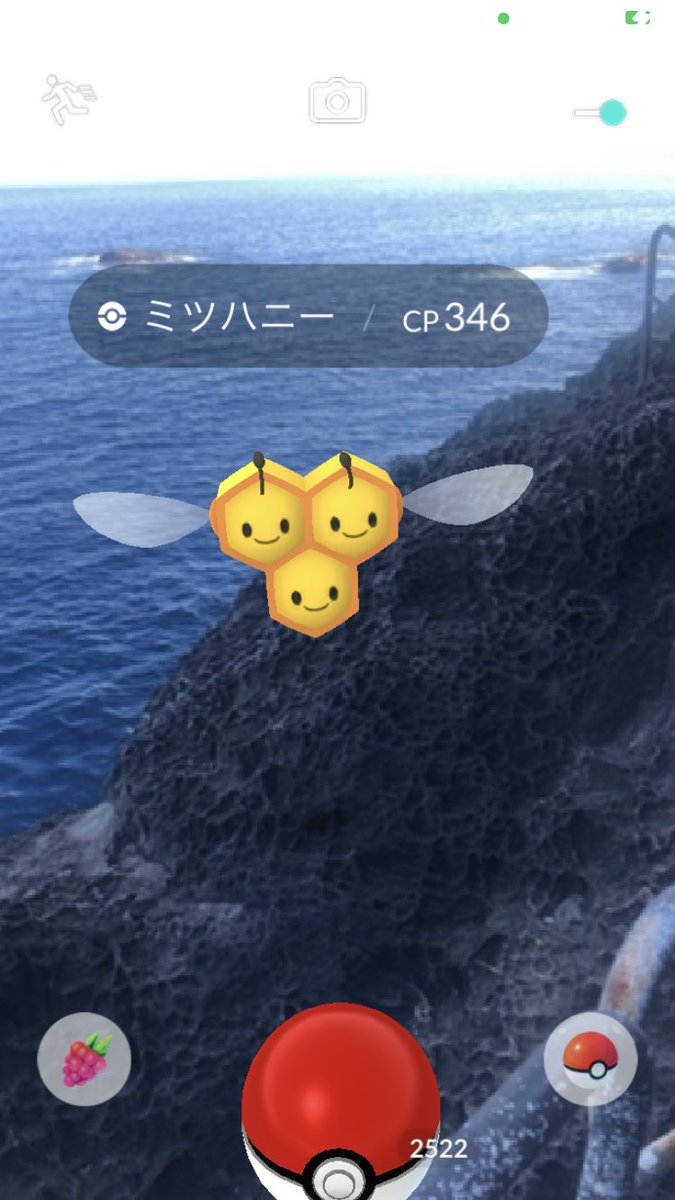Screen dimensions: 675x1200
Task: Toggle the AR mode switch
Action: tap(602, 113)
